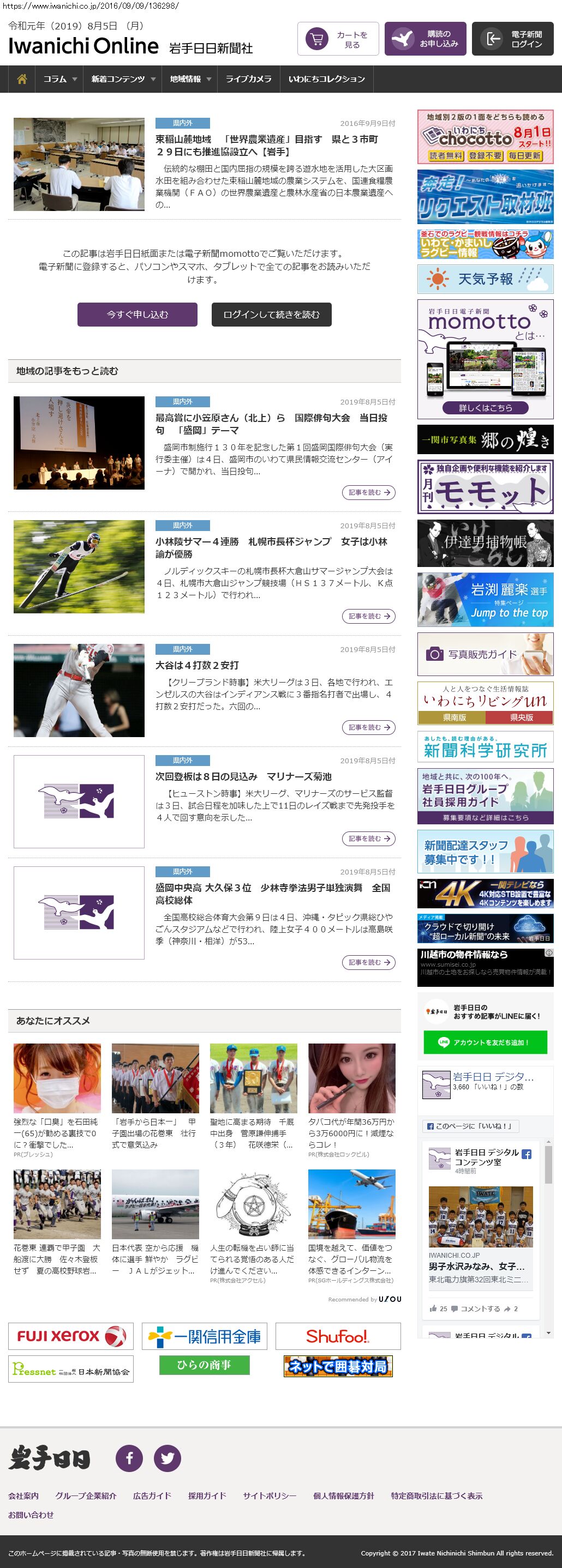
Task: Like the page with このページに「いいね！」
Action: [x=469, y=1126]
